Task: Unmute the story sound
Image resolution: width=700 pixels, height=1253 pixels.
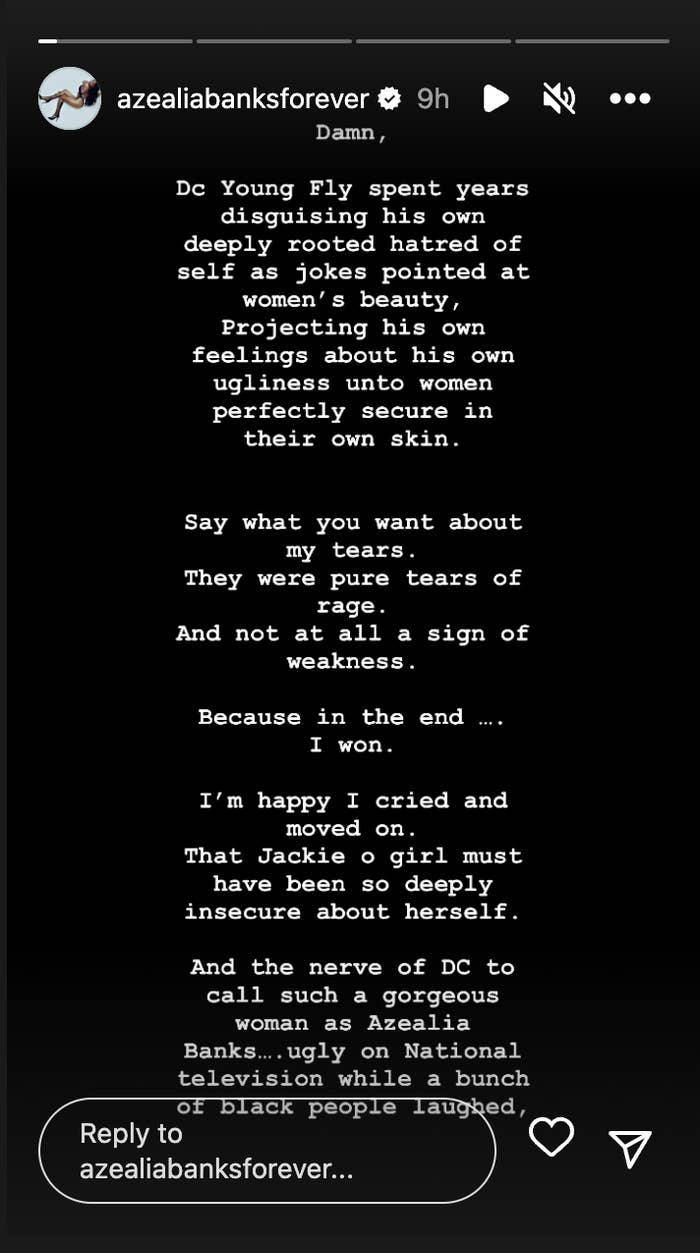Action: click(x=560, y=98)
